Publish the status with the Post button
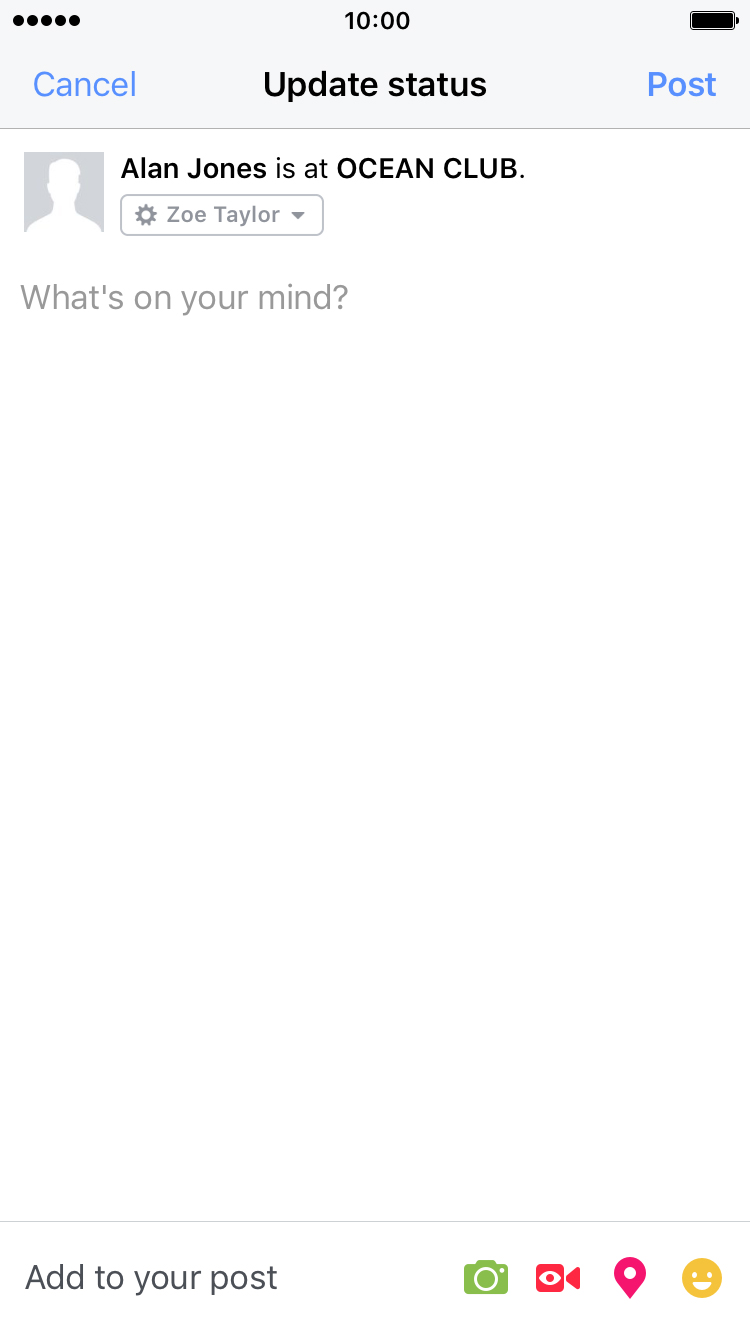Image resolution: width=750 pixels, height=1334 pixels. click(x=682, y=84)
